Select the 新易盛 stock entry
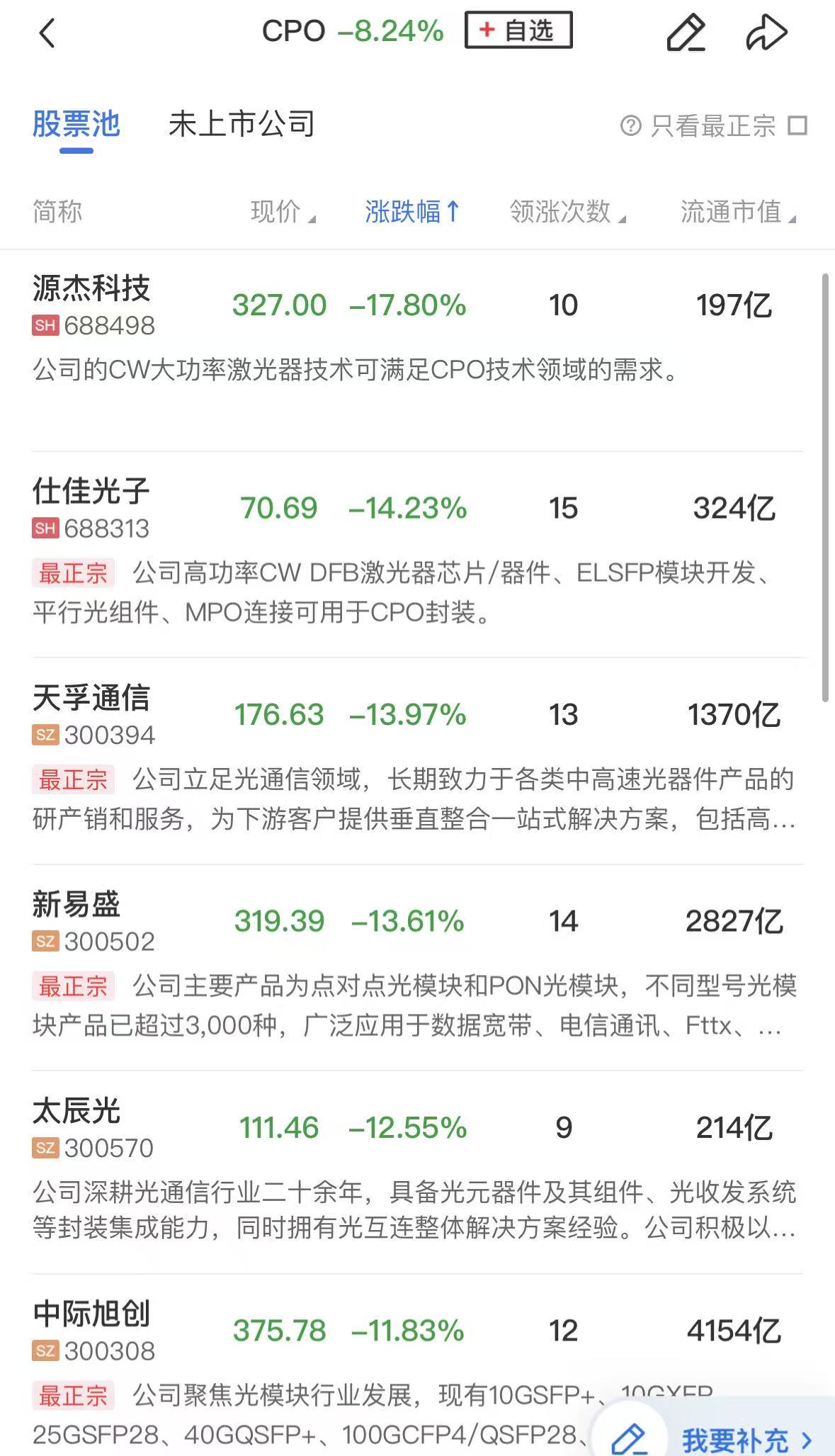 (76, 905)
